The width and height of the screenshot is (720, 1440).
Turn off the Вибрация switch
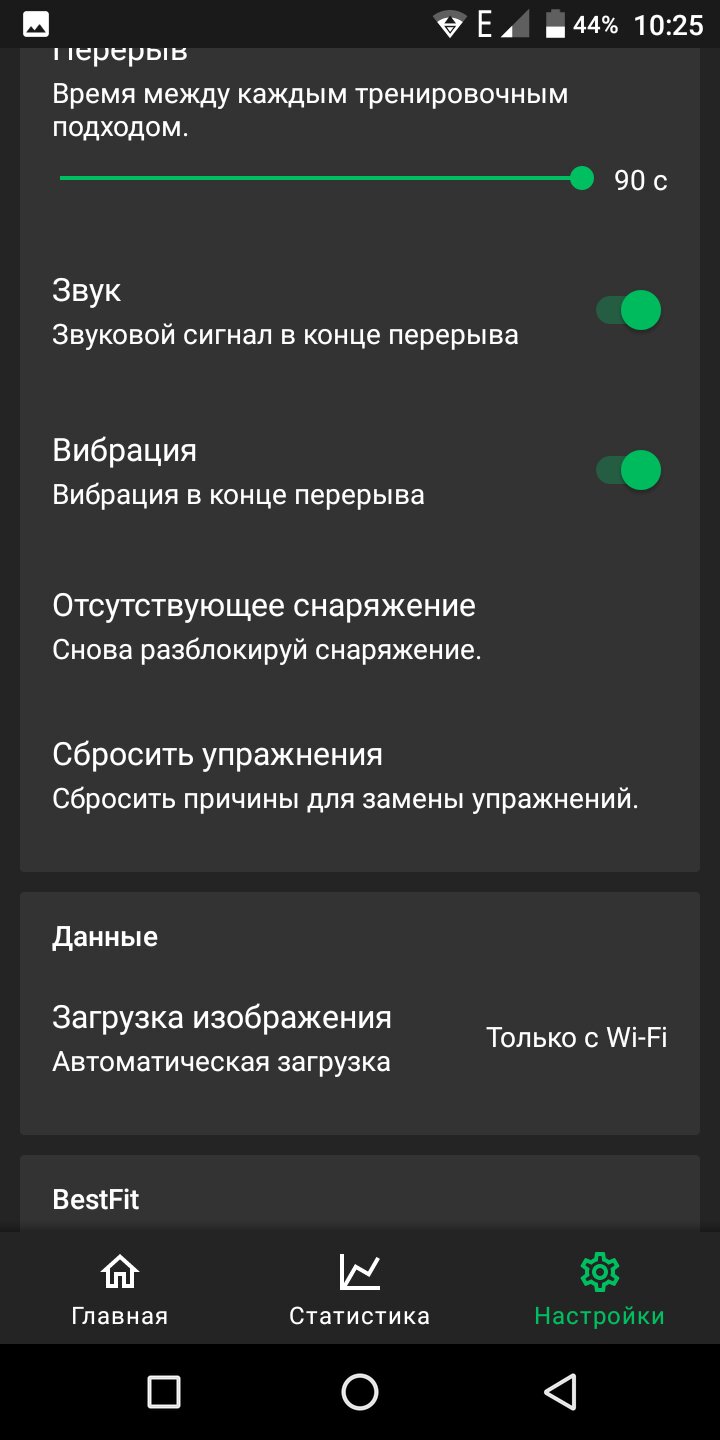[x=629, y=470]
